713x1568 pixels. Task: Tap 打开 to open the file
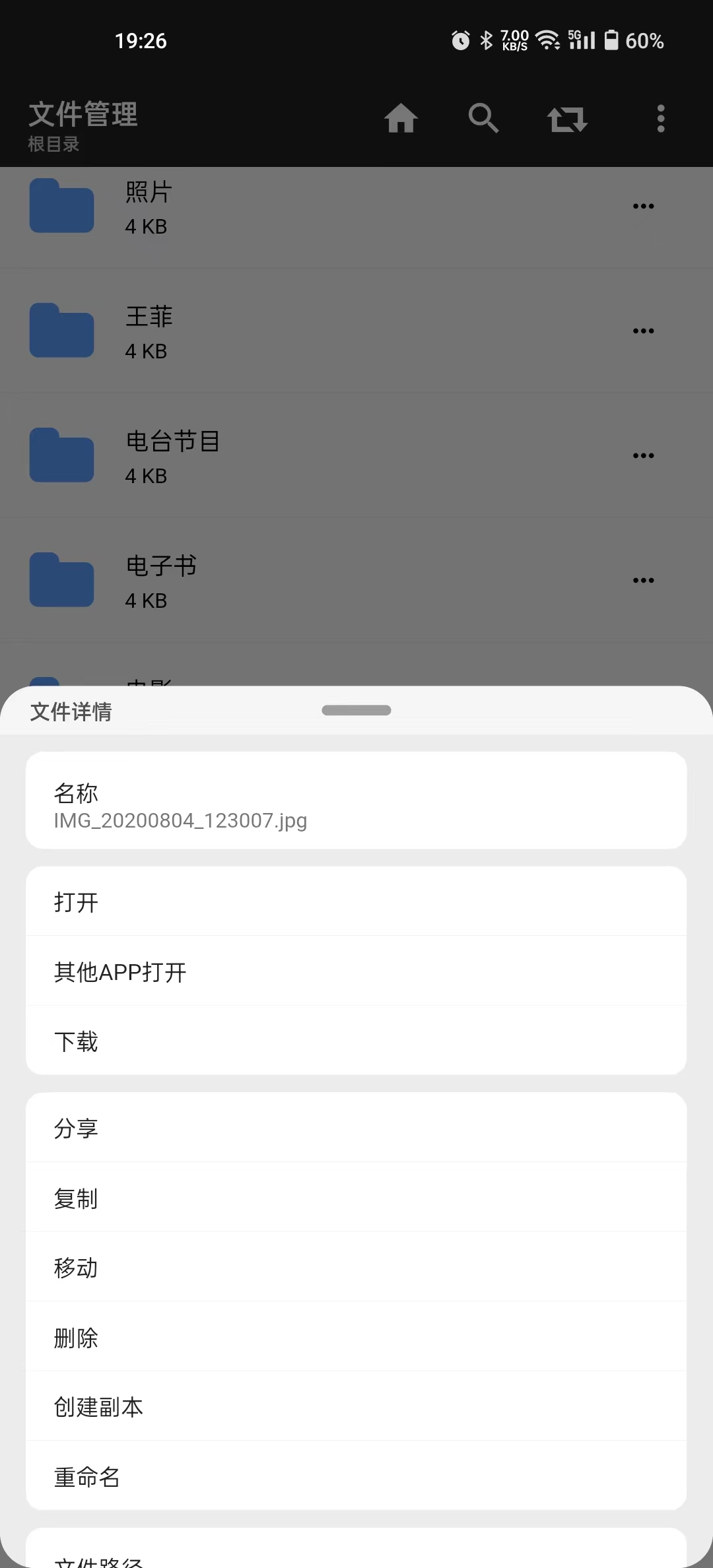(x=356, y=901)
